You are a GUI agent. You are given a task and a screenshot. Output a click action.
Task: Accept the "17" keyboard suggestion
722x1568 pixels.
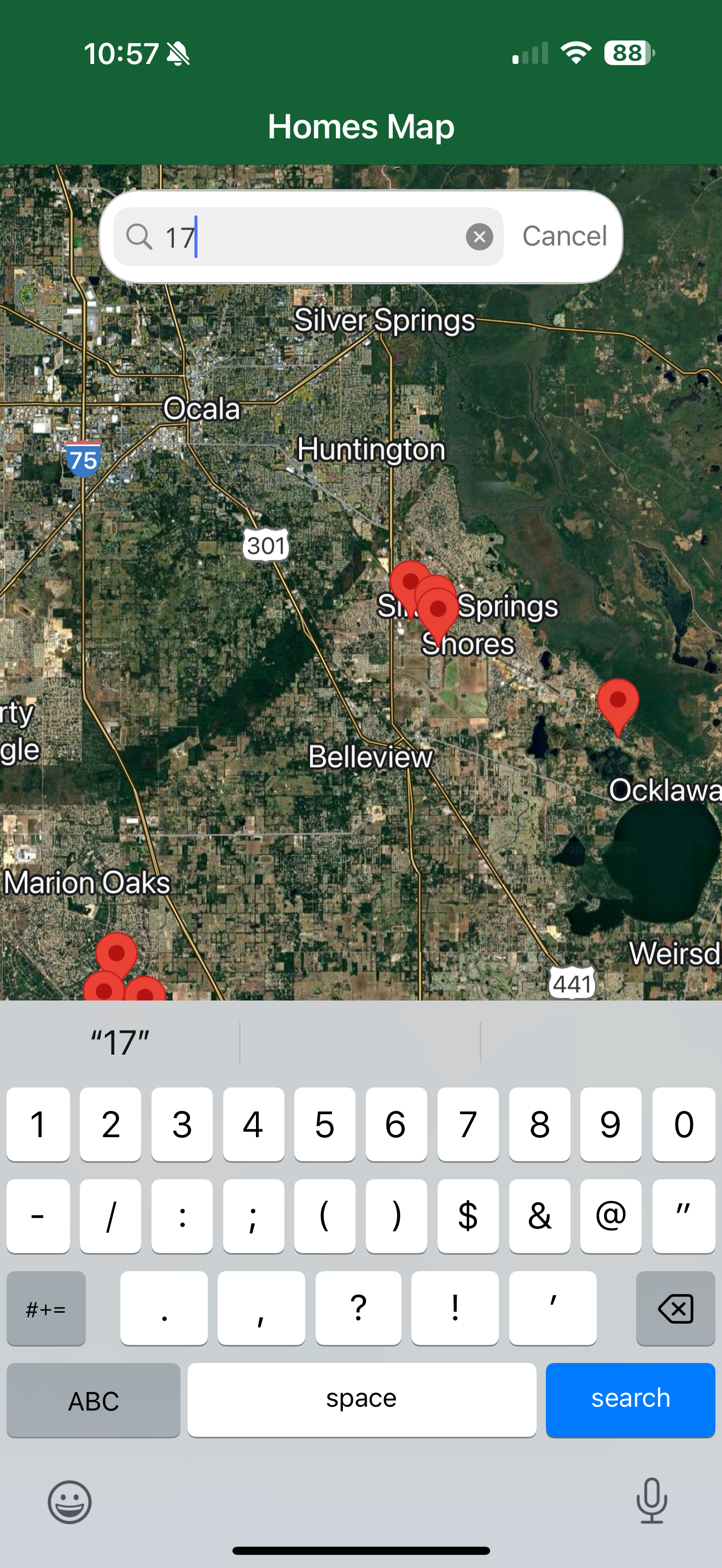click(x=120, y=1043)
